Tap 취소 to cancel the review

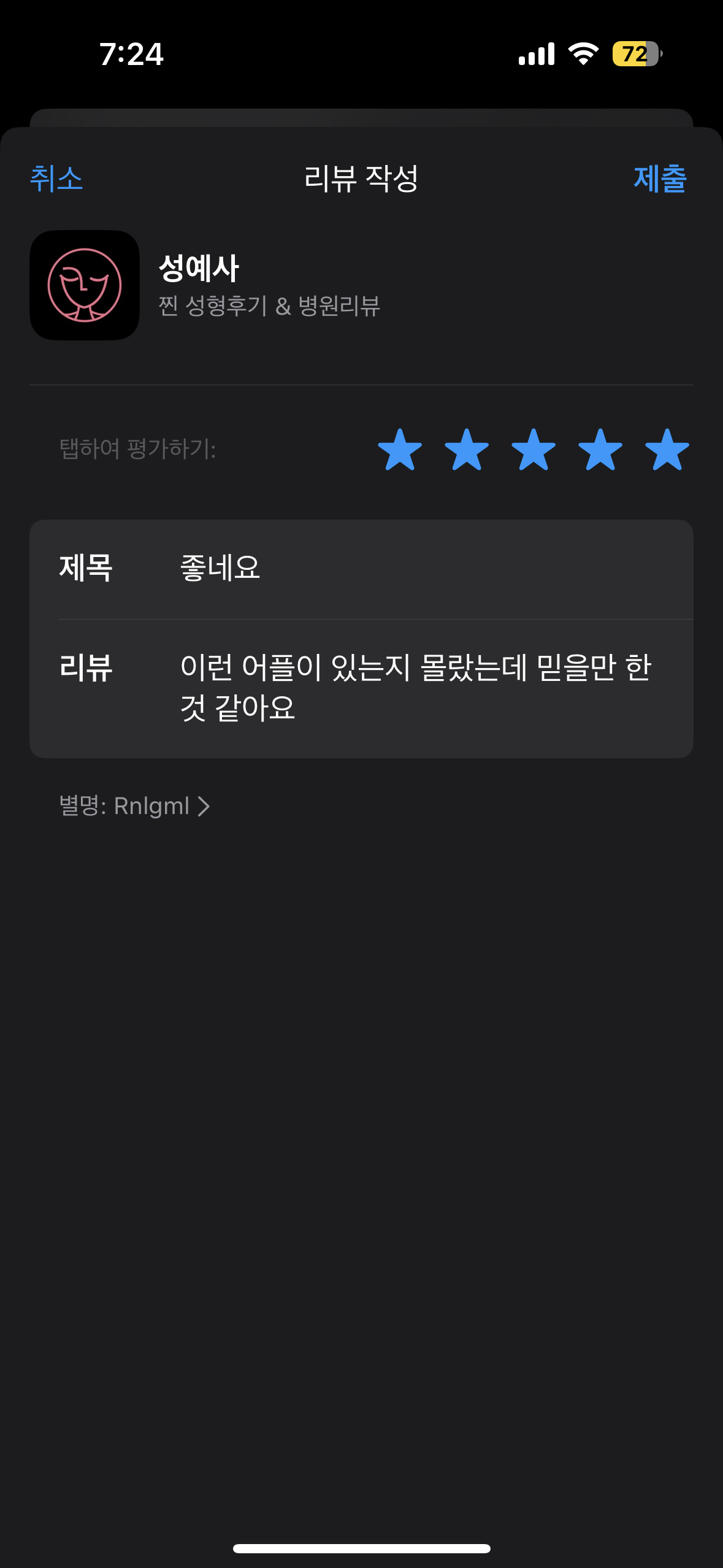click(x=56, y=179)
